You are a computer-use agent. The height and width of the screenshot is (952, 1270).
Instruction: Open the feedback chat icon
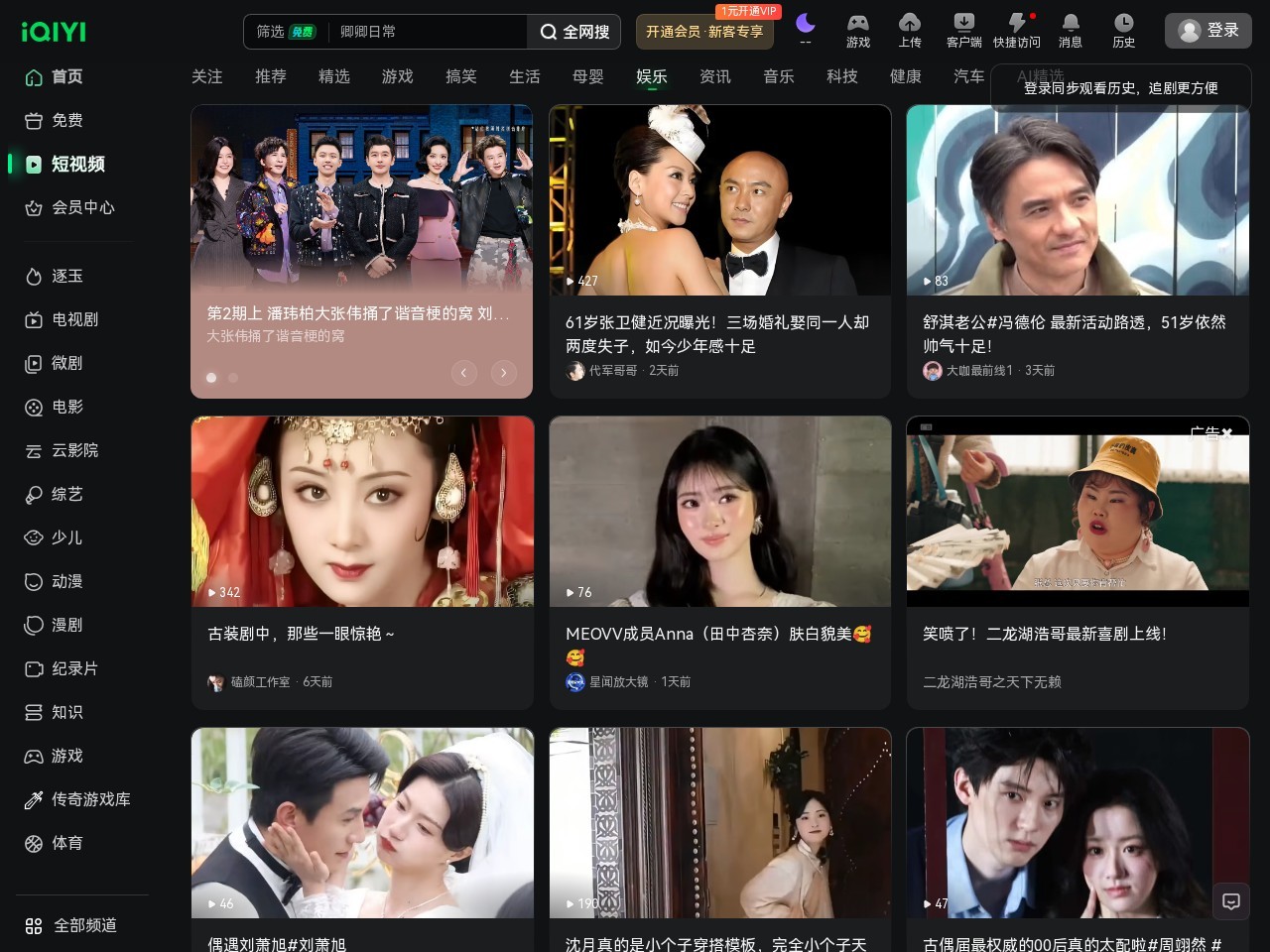tap(1231, 901)
